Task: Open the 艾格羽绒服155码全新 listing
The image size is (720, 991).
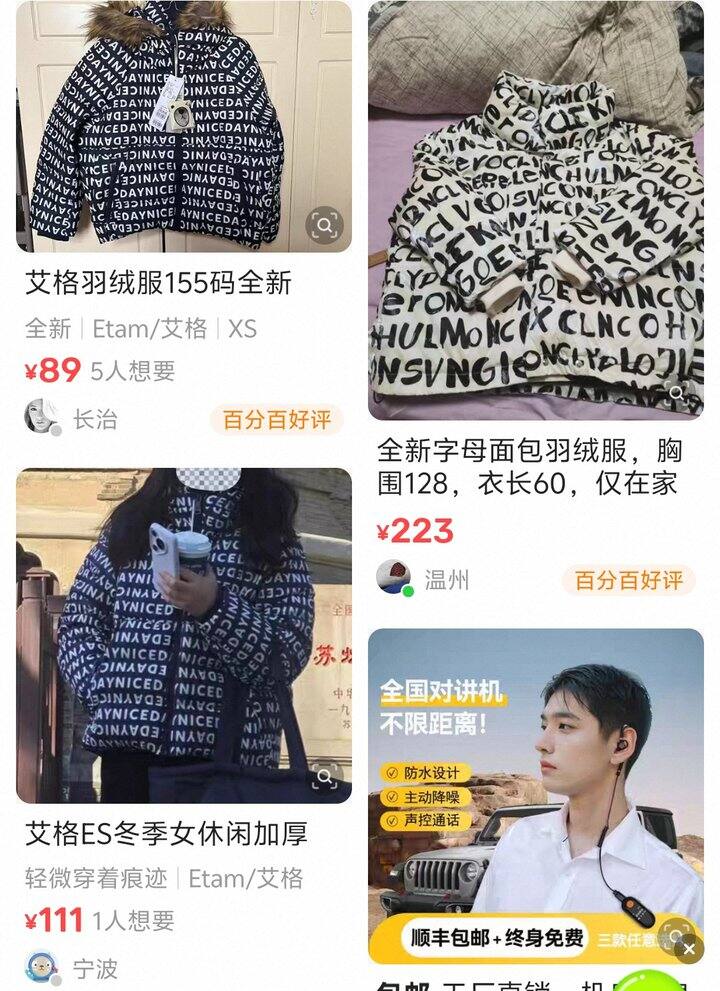Action: [x=158, y=283]
